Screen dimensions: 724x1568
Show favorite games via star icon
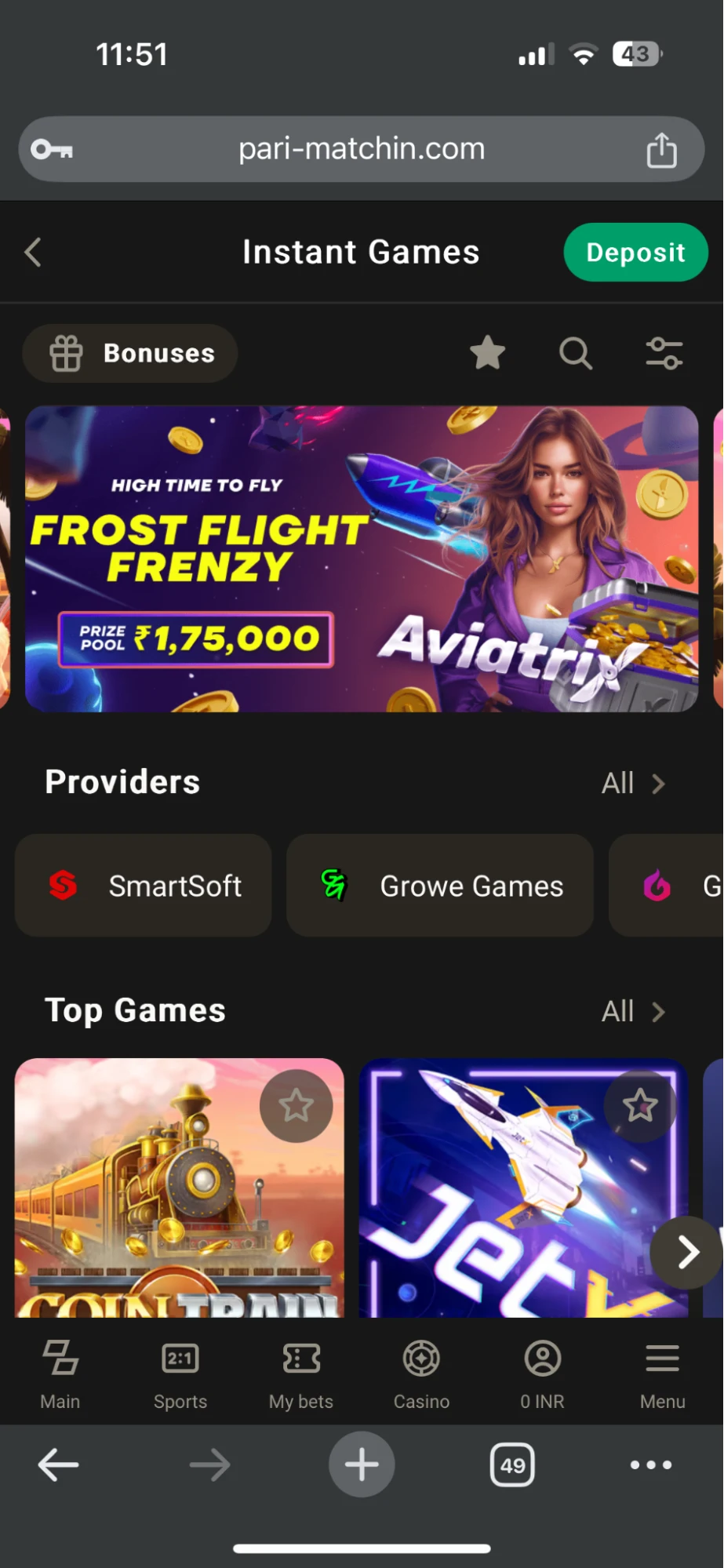(487, 353)
